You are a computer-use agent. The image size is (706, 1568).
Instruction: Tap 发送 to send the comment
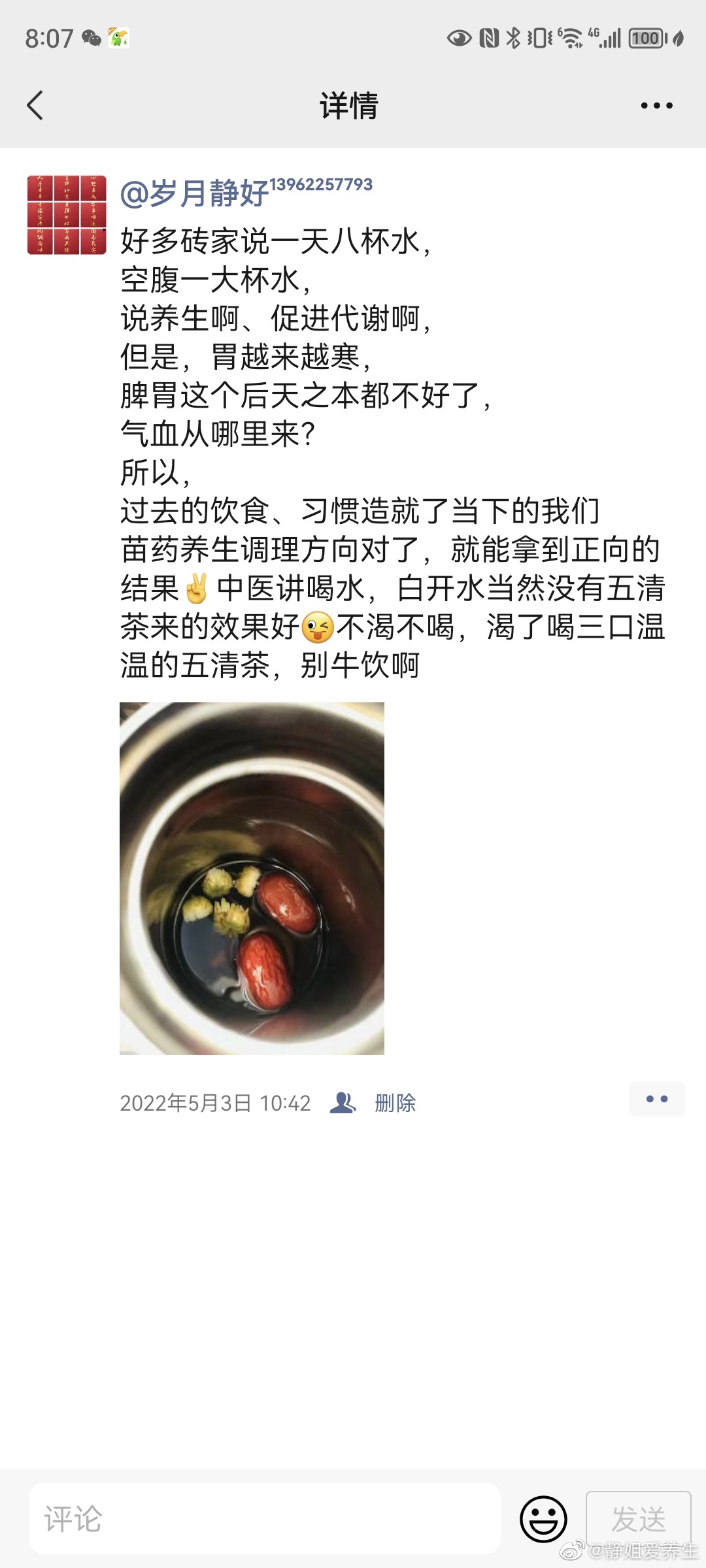point(638,1518)
